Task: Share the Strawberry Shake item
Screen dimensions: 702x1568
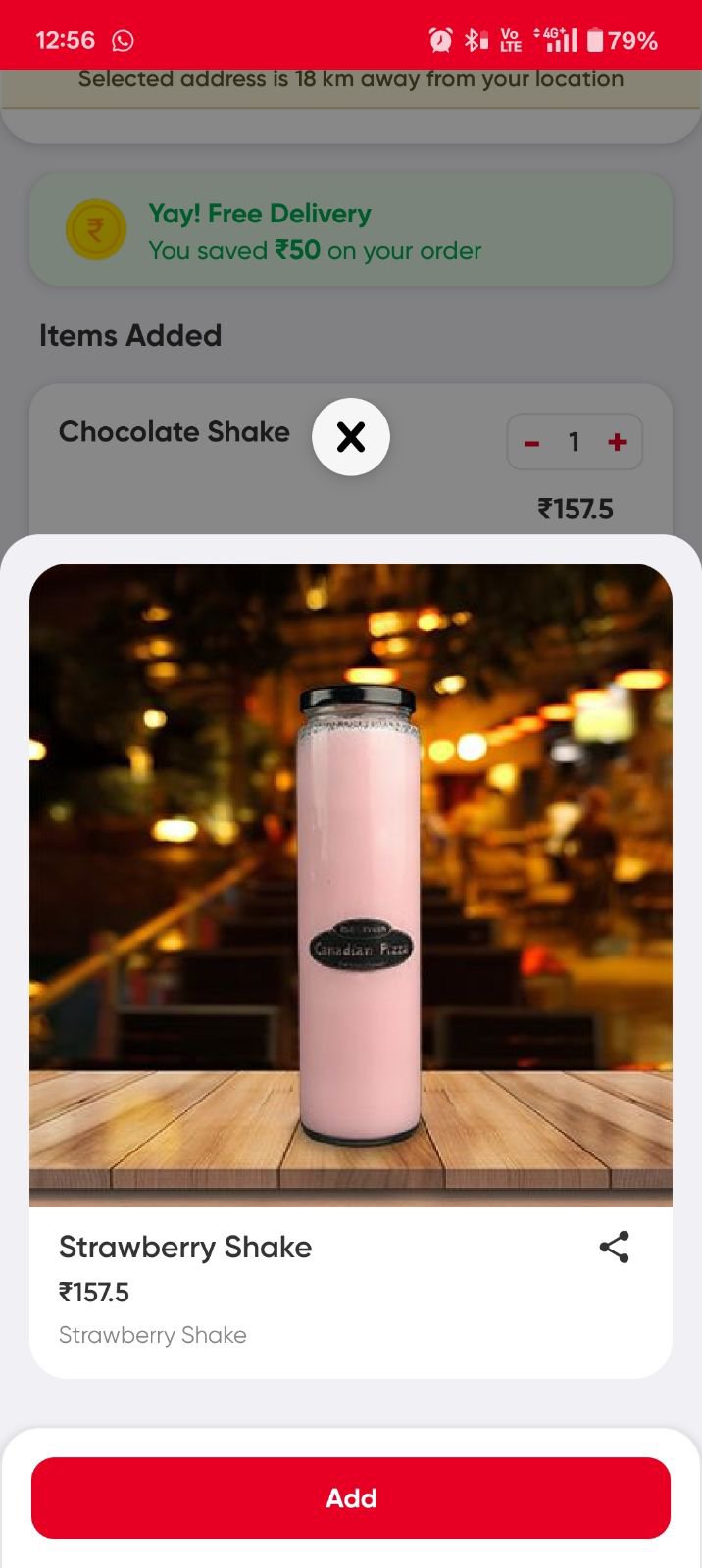Action: 614,1247
